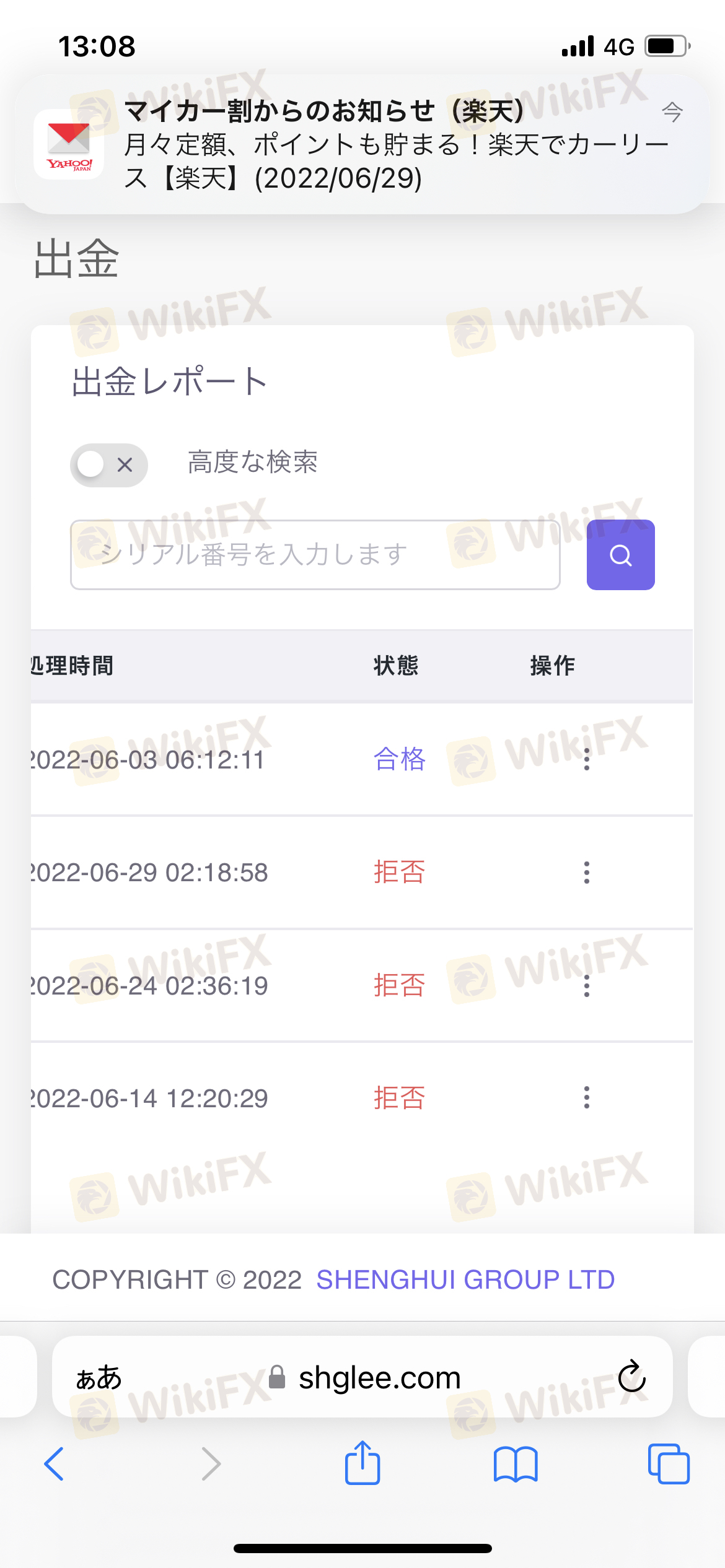Open Safari bookmarks
Viewport: 725px width, 1568px height.
click(516, 1465)
